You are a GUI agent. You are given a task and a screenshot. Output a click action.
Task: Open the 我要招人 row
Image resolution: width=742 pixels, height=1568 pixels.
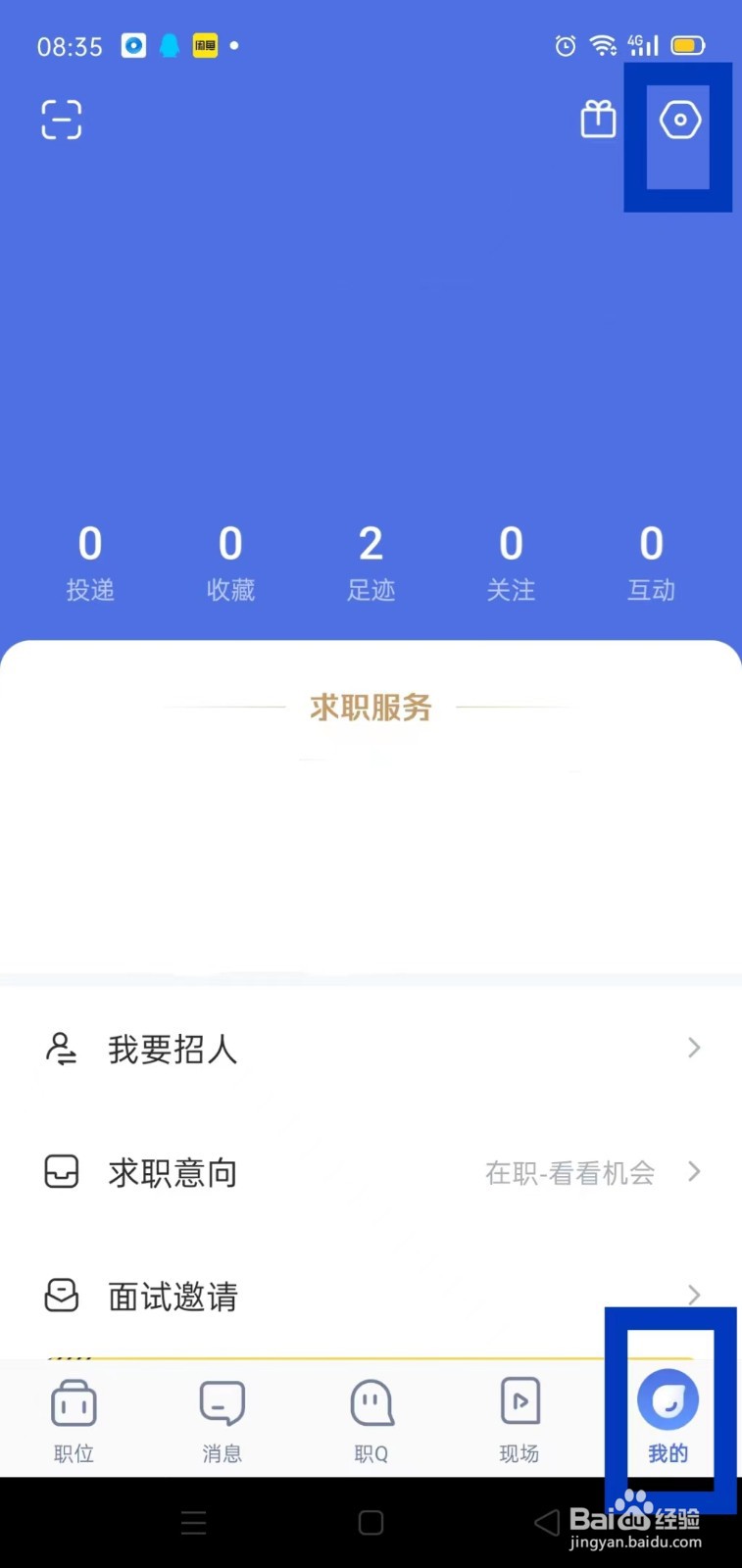pyautogui.click(x=371, y=1049)
